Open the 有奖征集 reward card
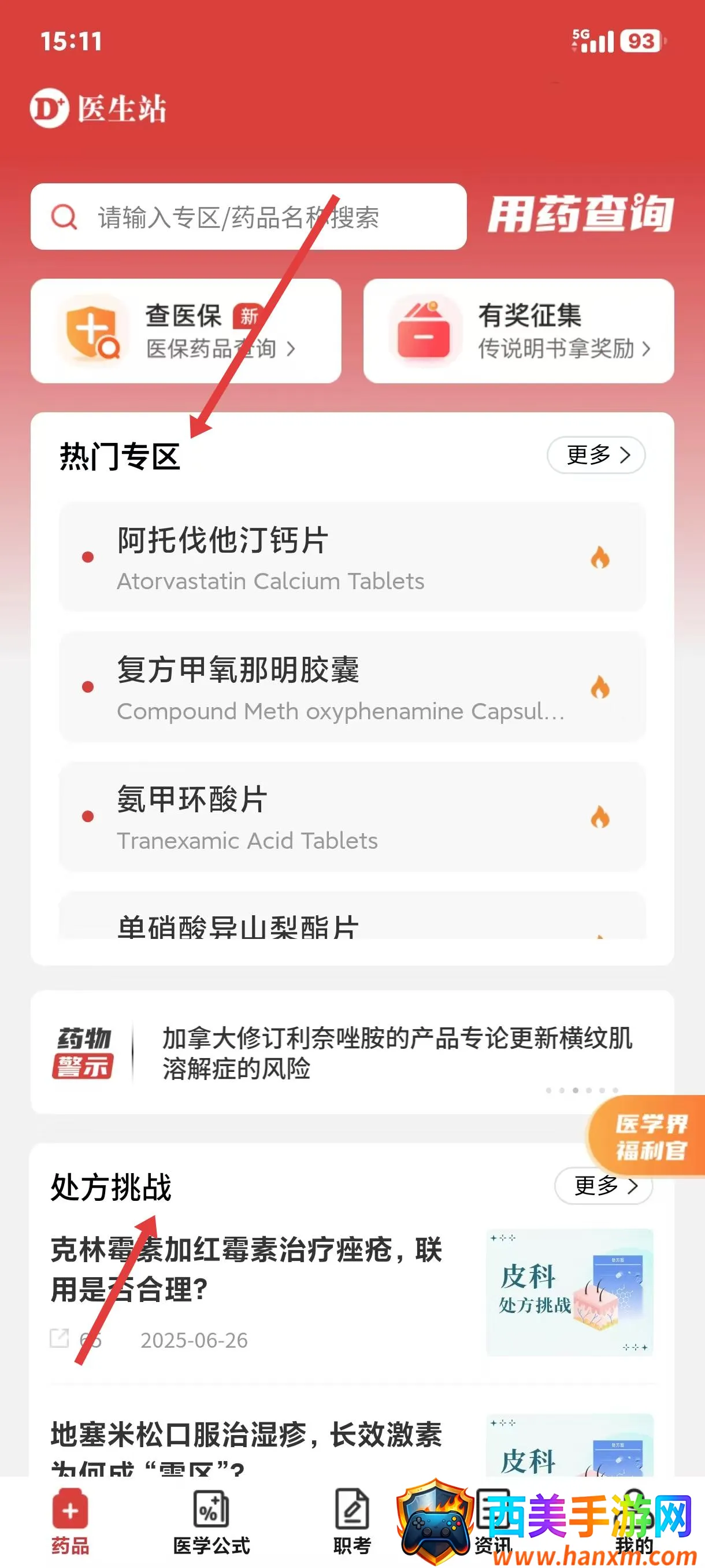705x1568 pixels. 518,331
